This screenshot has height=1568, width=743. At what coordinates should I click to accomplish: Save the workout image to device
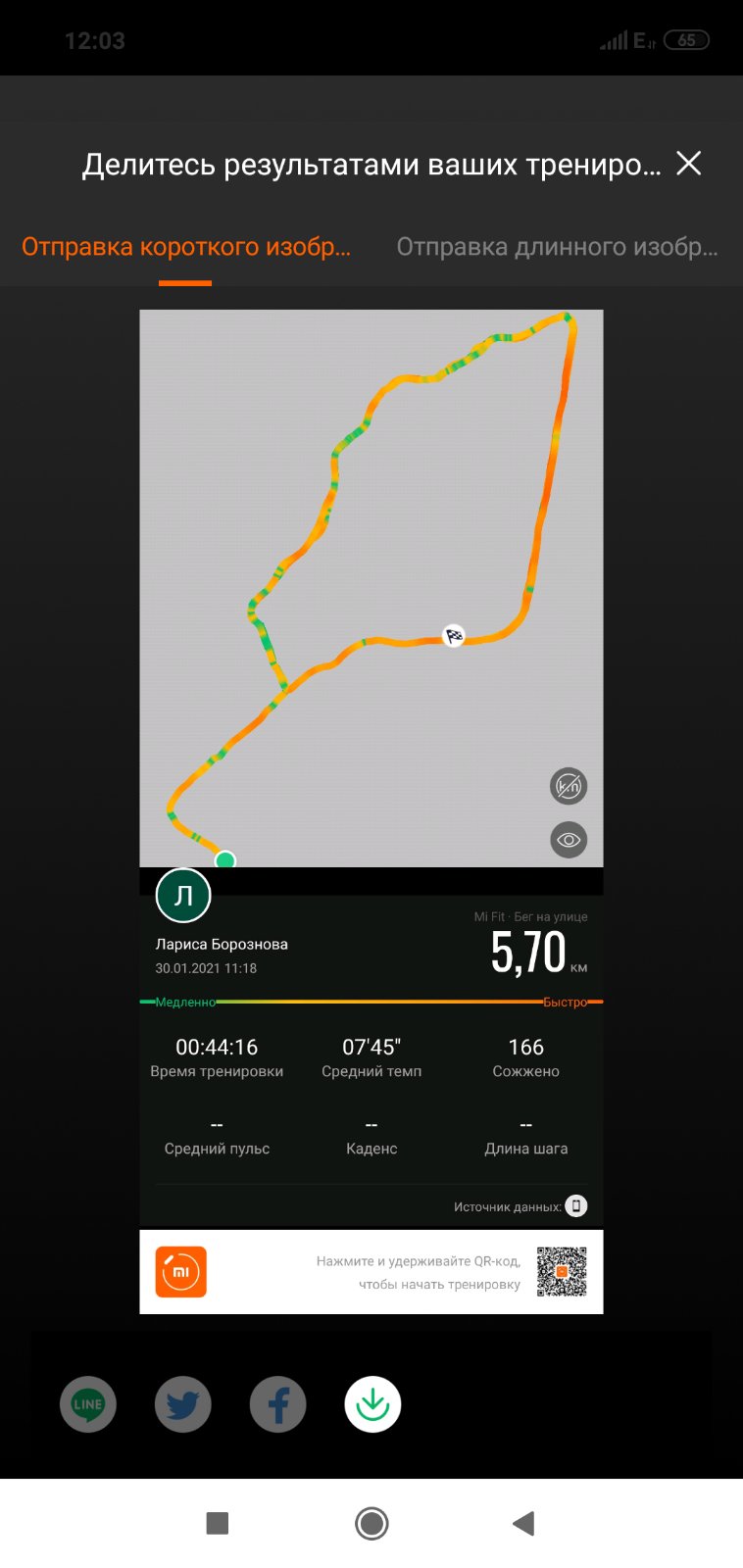coord(372,1404)
